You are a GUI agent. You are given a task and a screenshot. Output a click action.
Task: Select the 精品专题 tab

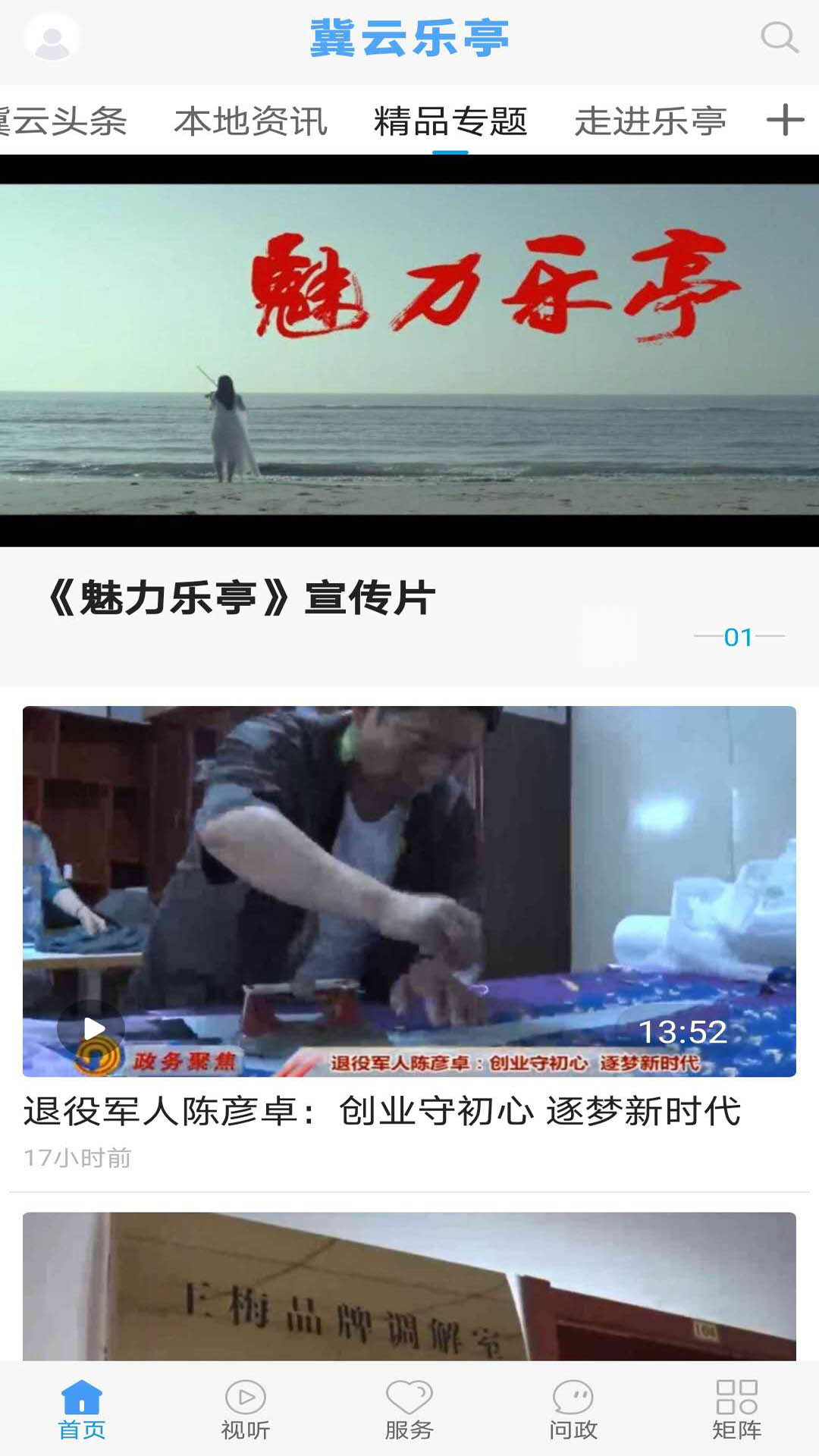450,121
